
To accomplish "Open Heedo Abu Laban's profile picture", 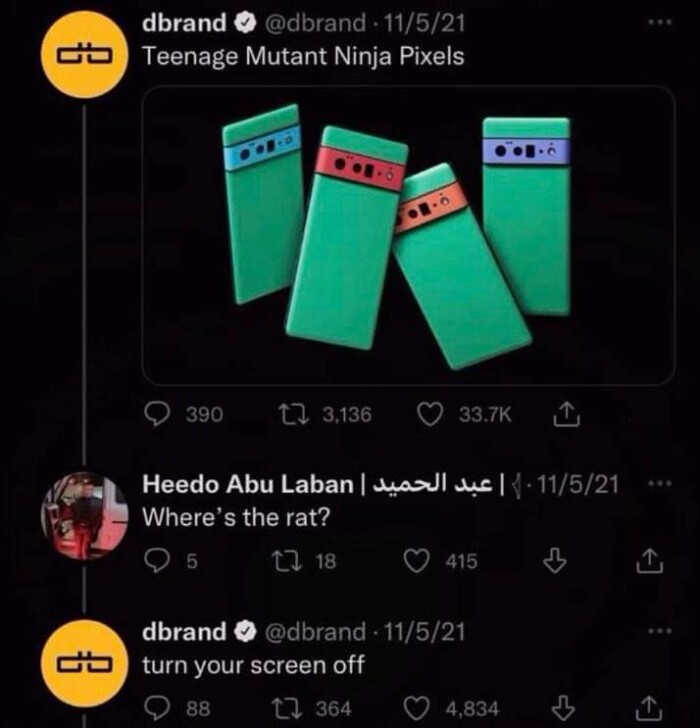I will 84,515.
